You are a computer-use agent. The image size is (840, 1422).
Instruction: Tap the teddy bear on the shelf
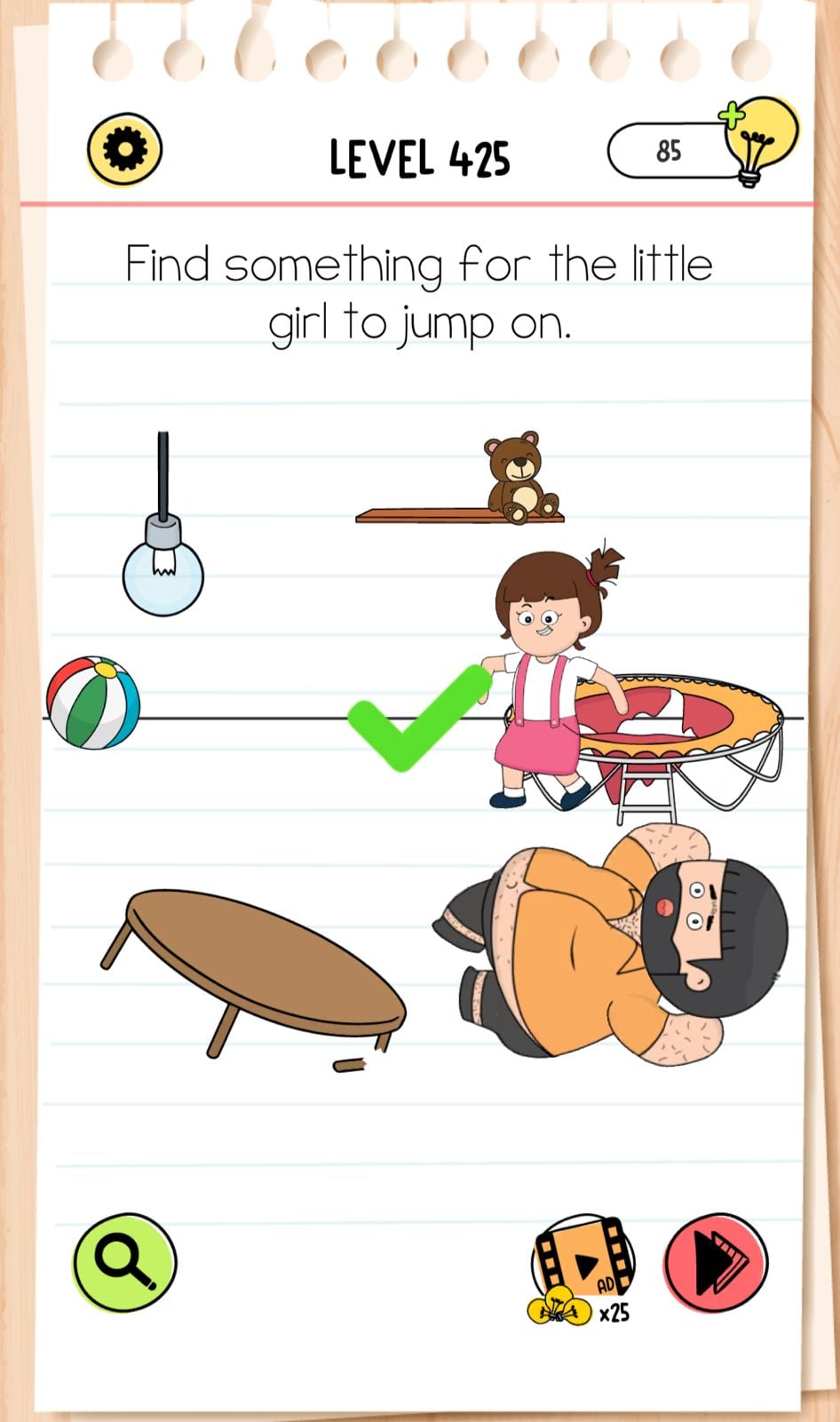point(519,478)
